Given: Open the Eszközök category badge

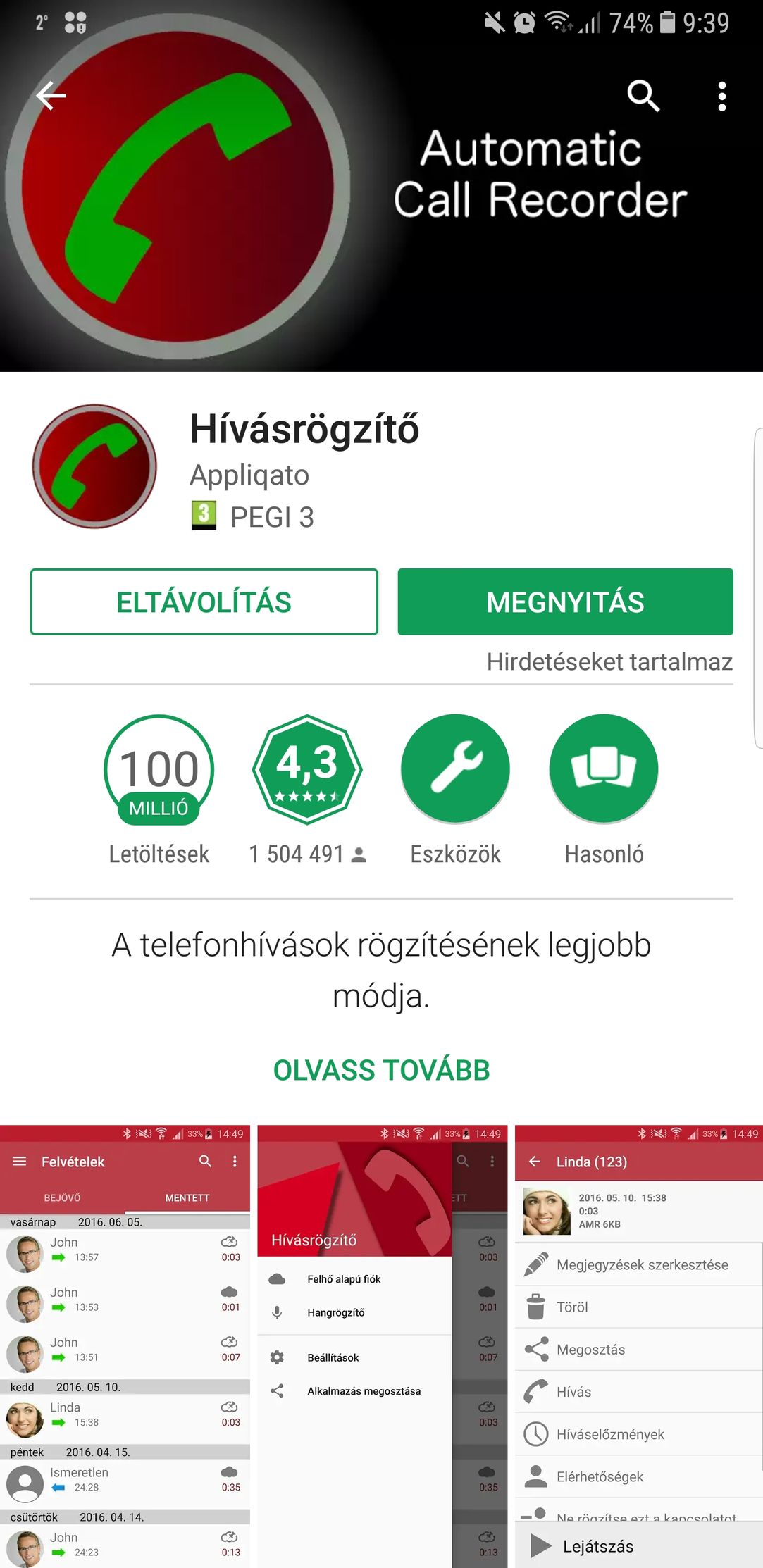Looking at the screenshot, I should [455, 769].
